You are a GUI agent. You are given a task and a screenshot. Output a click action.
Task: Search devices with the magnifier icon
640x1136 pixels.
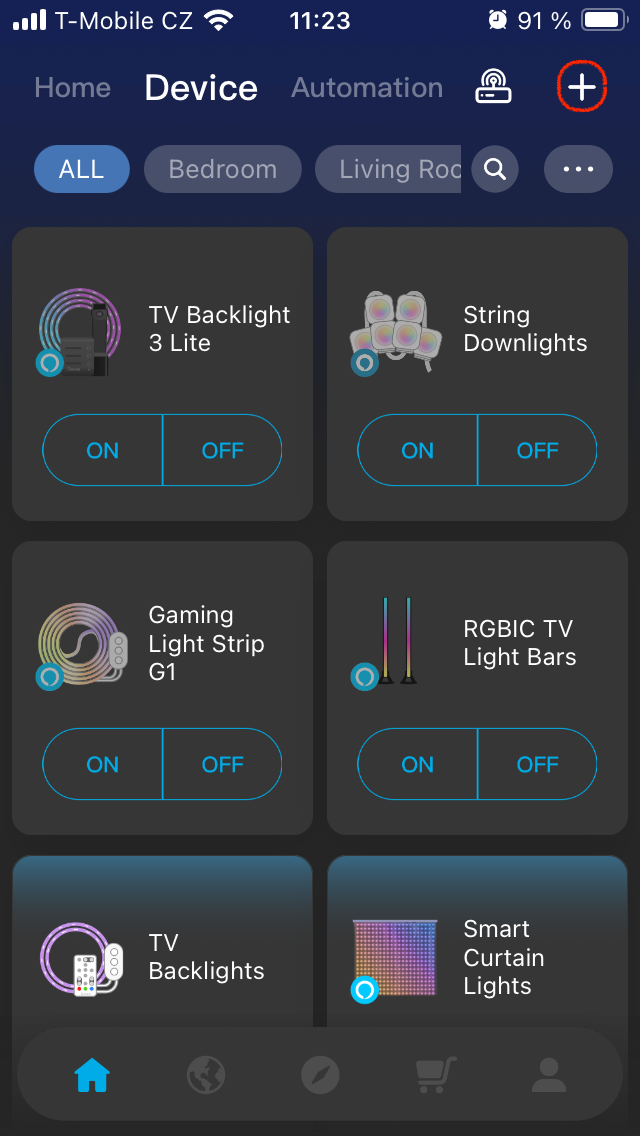pyautogui.click(x=495, y=169)
